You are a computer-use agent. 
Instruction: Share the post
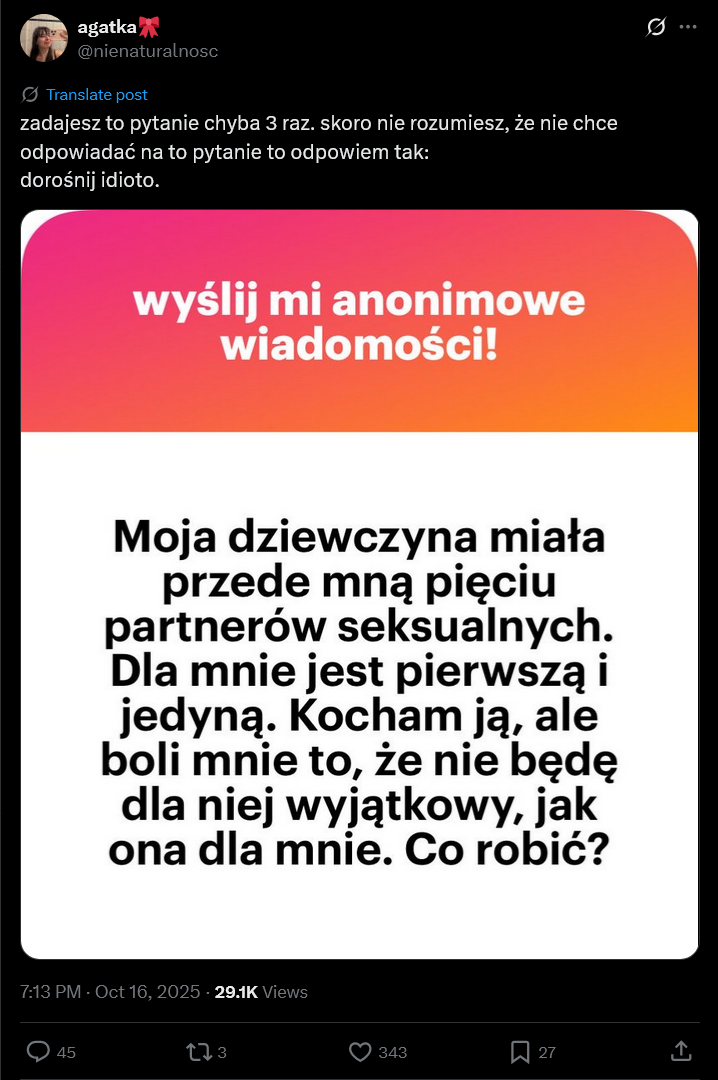[x=680, y=1051]
